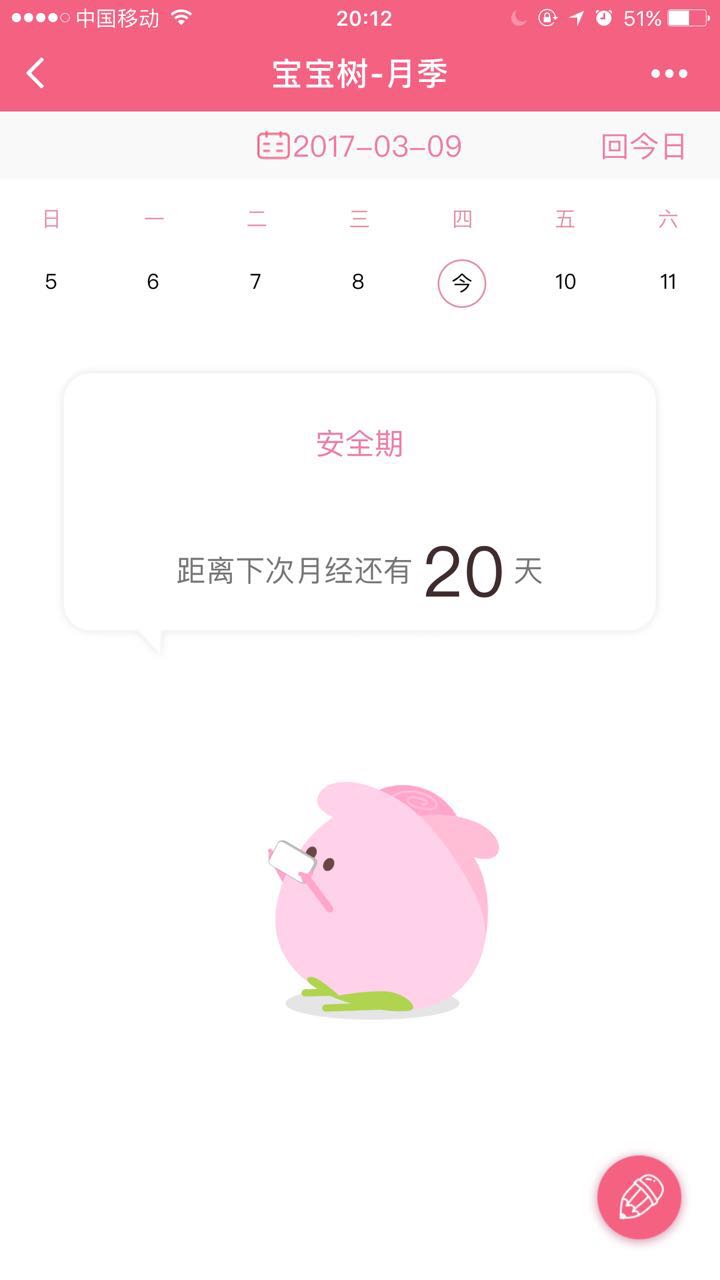Select day 5 in the week row
720x1280 pixels.
[x=51, y=282]
